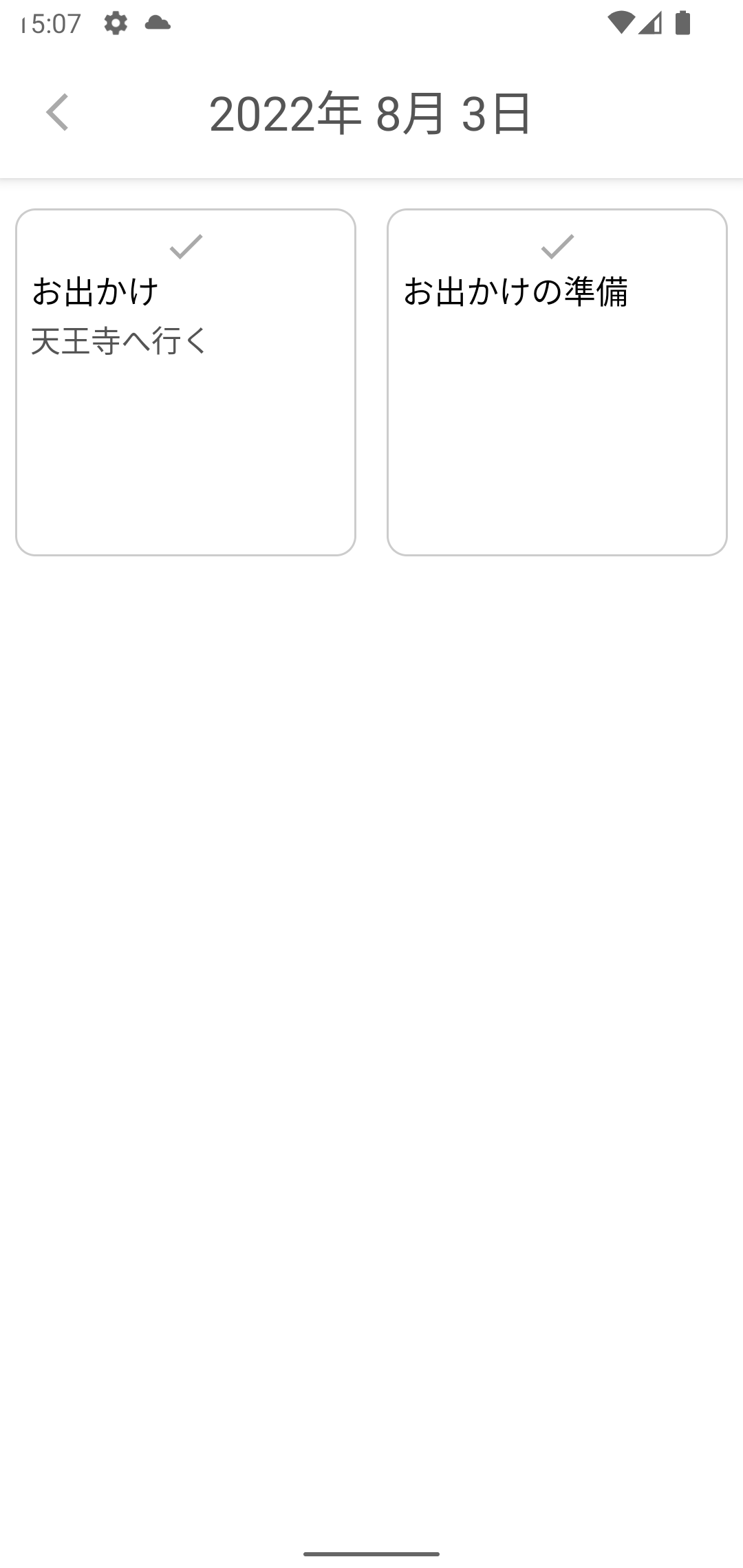The height and width of the screenshot is (1568, 743).
Task: Tap the お出かけ task title
Action: click(96, 292)
